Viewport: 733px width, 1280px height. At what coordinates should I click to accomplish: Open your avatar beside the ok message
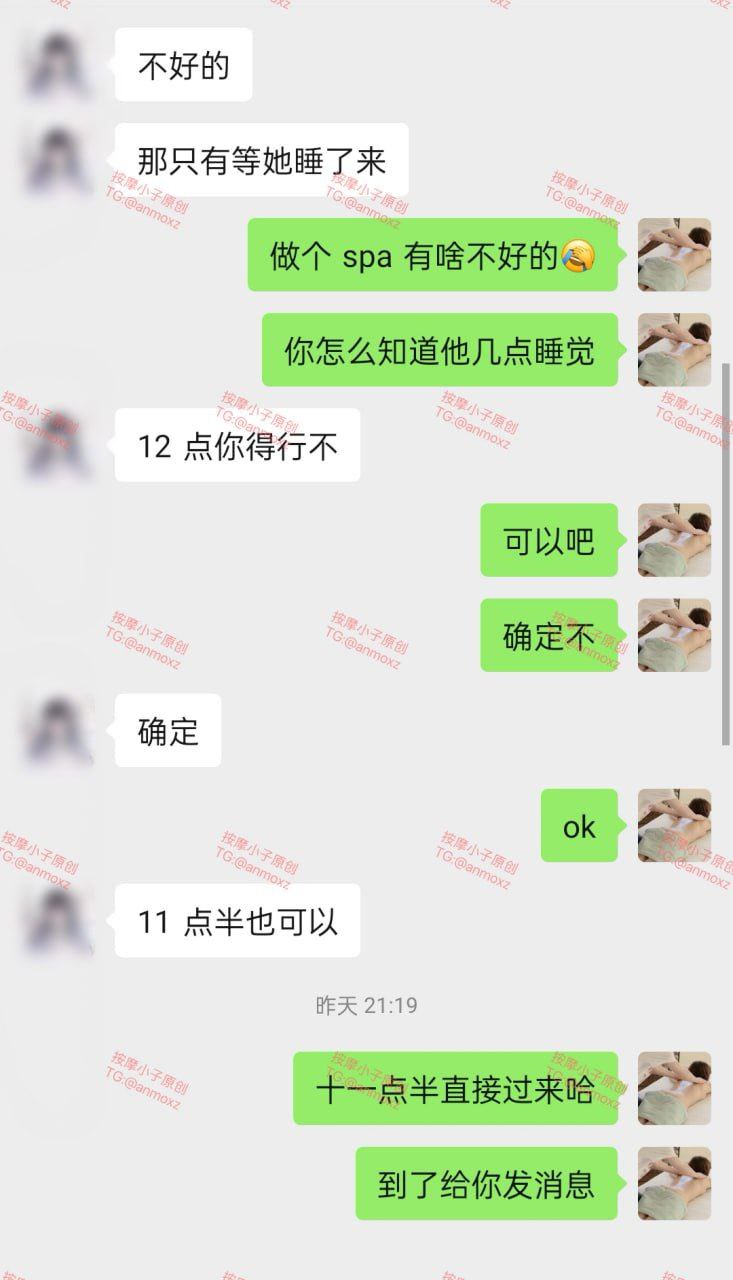pos(674,826)
